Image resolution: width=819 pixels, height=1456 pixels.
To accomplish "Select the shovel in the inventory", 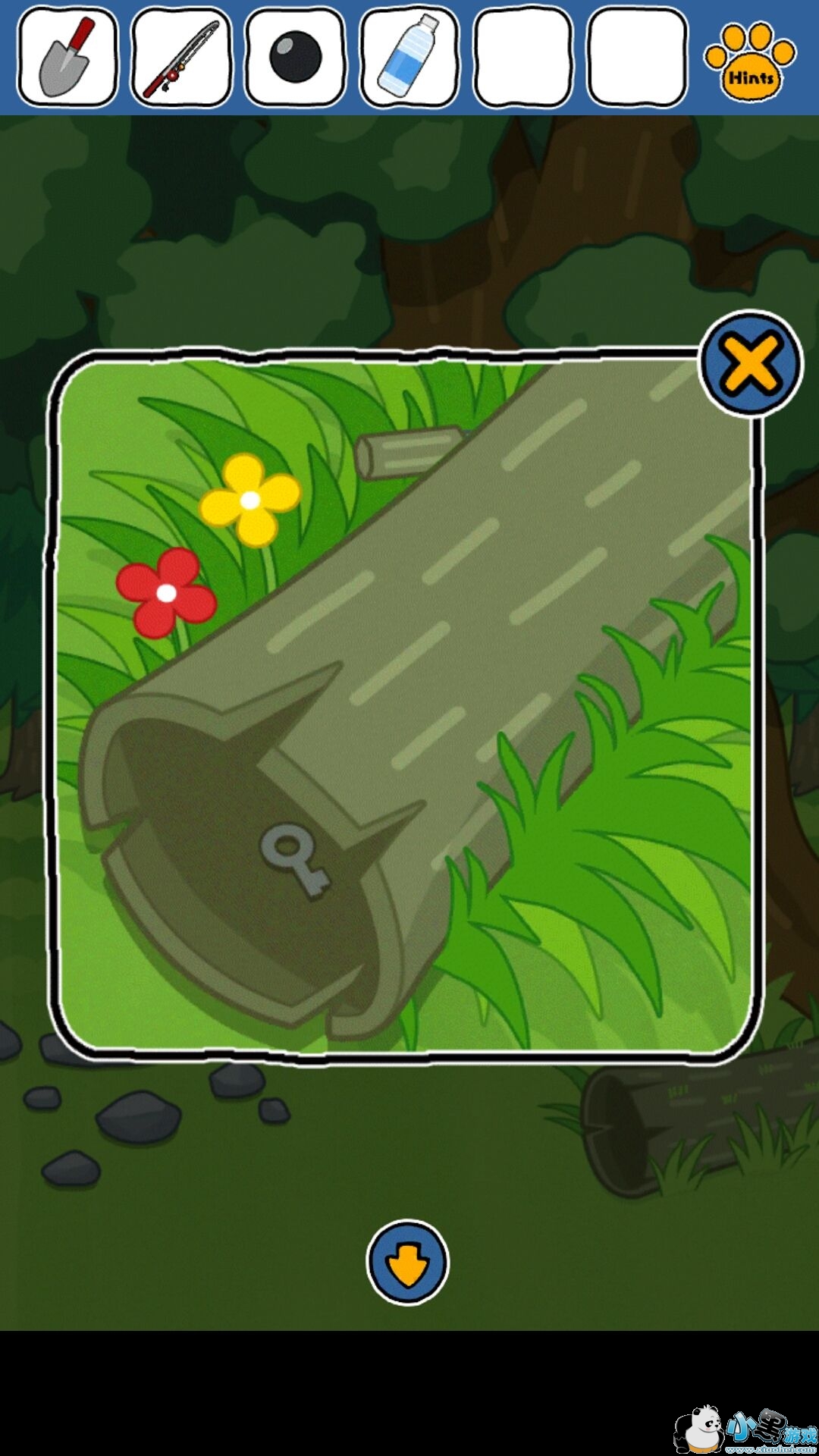I will (x=67, y=57).
